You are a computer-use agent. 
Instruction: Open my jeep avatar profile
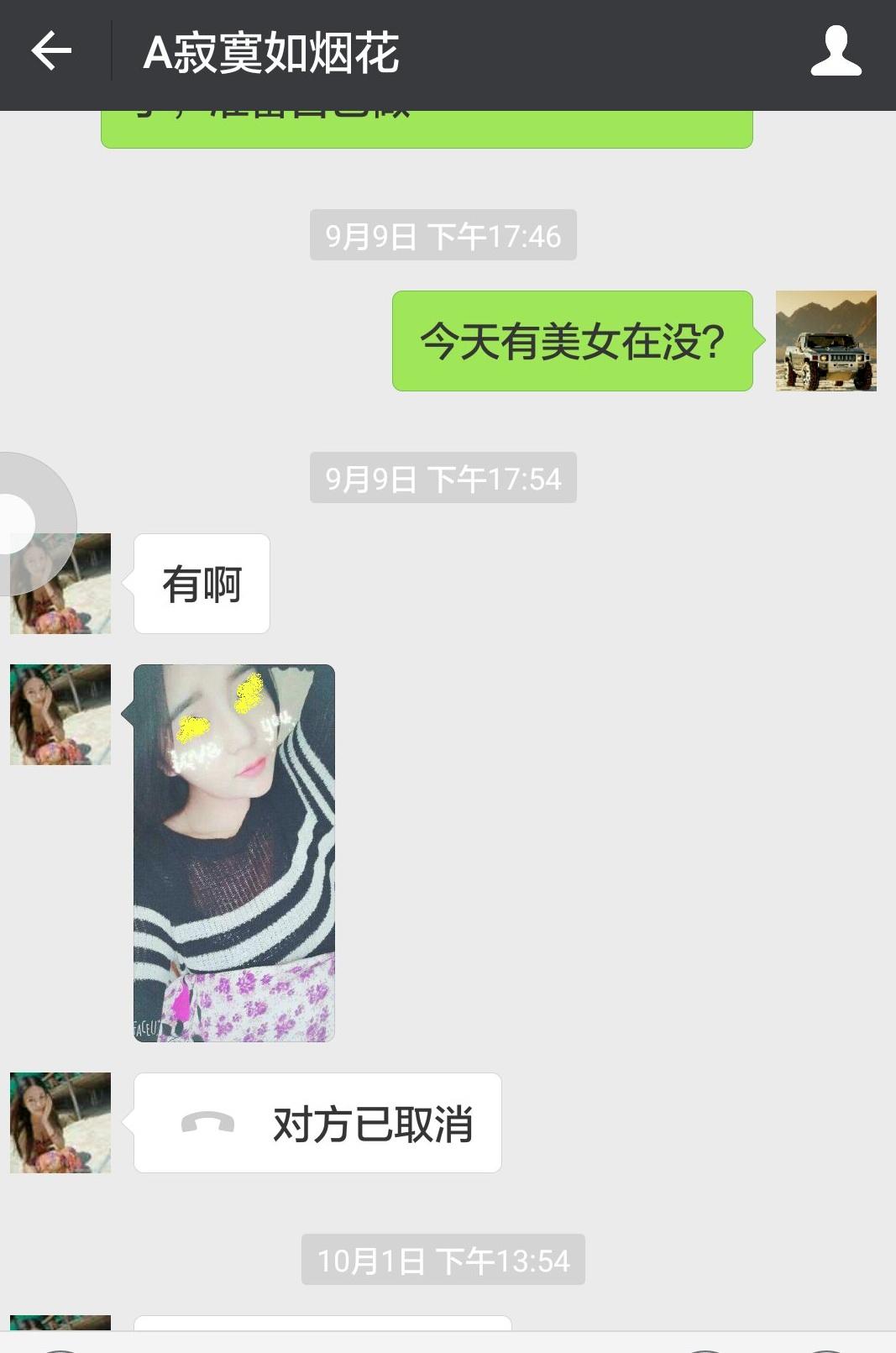pos(825,340)
